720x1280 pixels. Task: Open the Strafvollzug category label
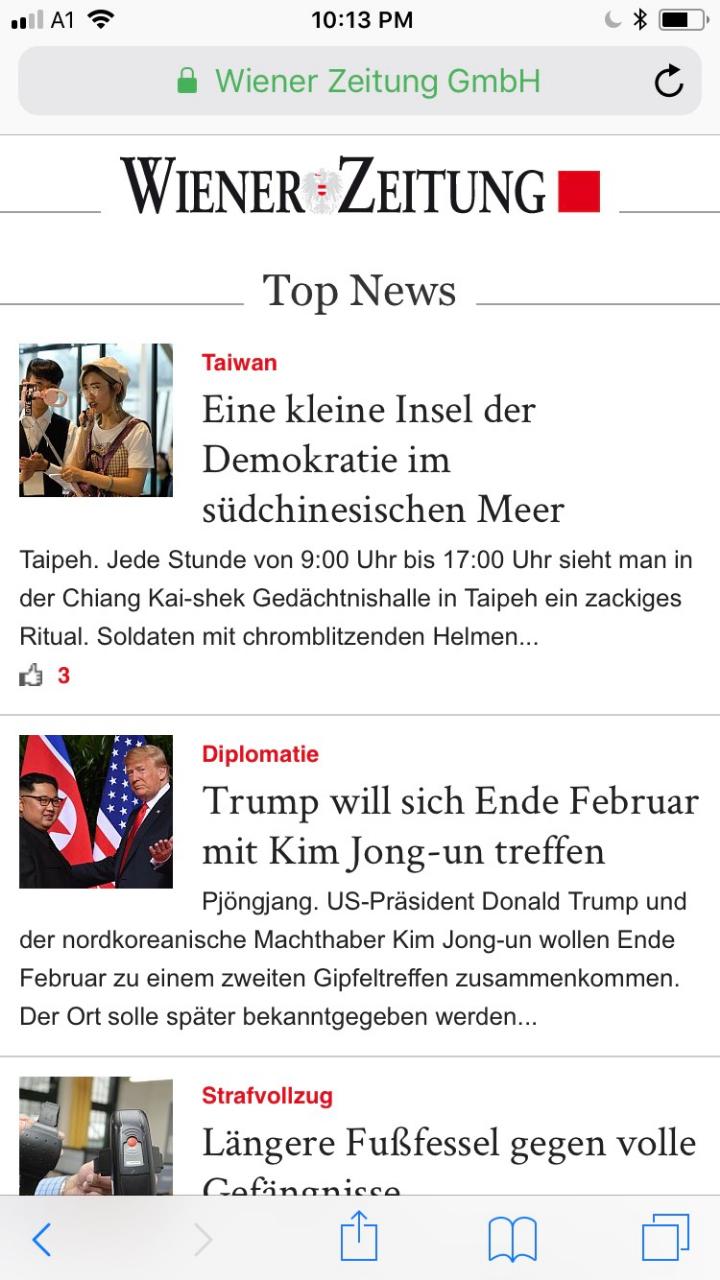[267, 1096]
